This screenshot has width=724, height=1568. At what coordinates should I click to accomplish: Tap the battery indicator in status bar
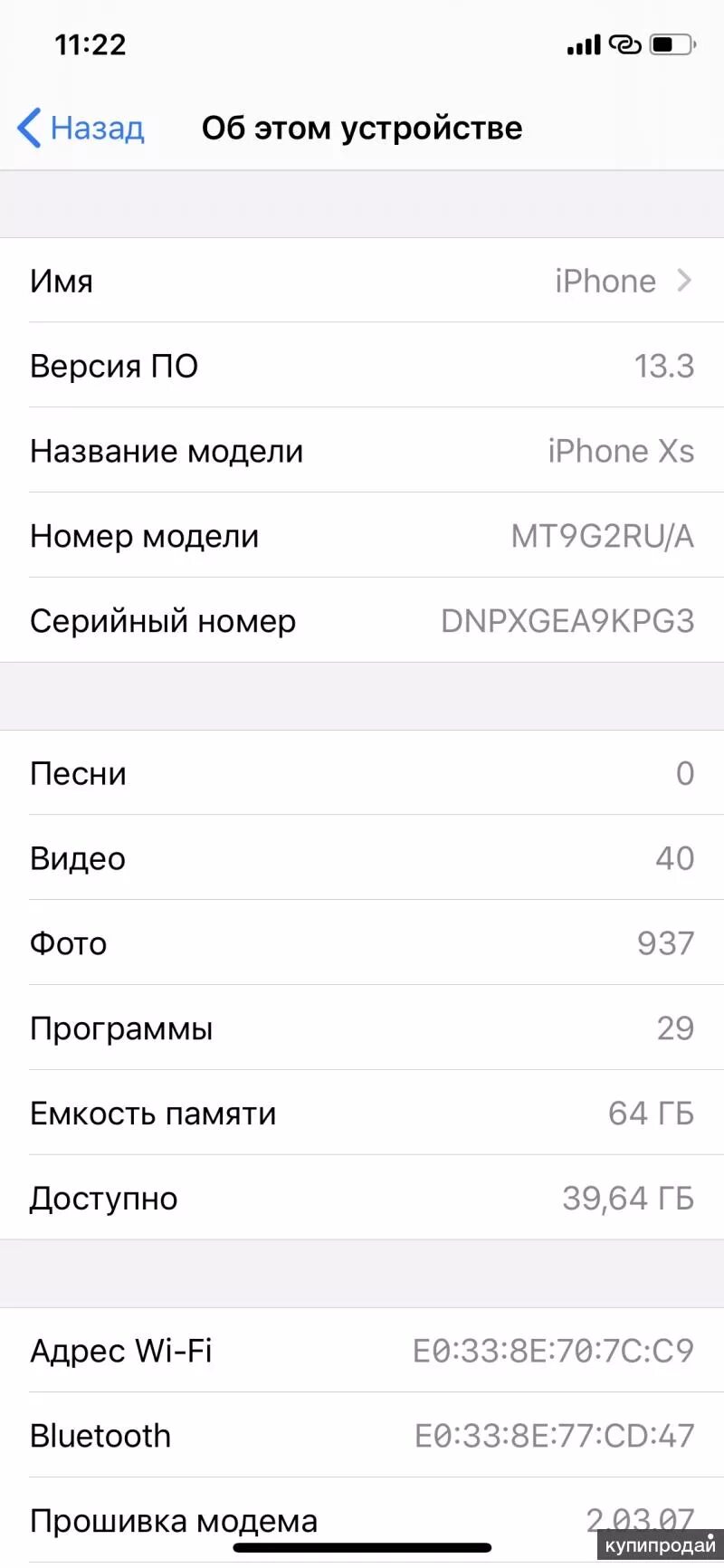[670, 43]
